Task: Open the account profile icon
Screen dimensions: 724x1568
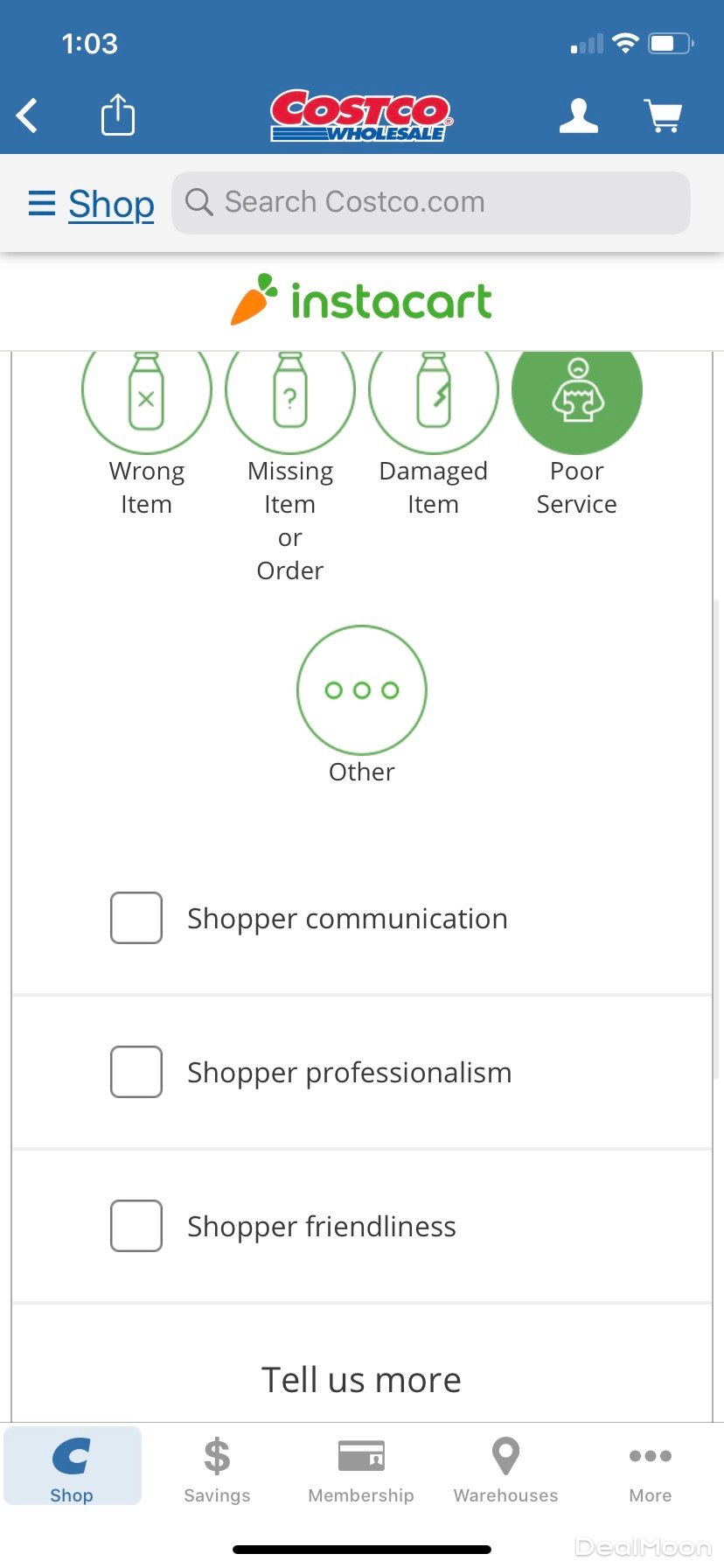Action: pyautogui.click(x=578, y=115)
